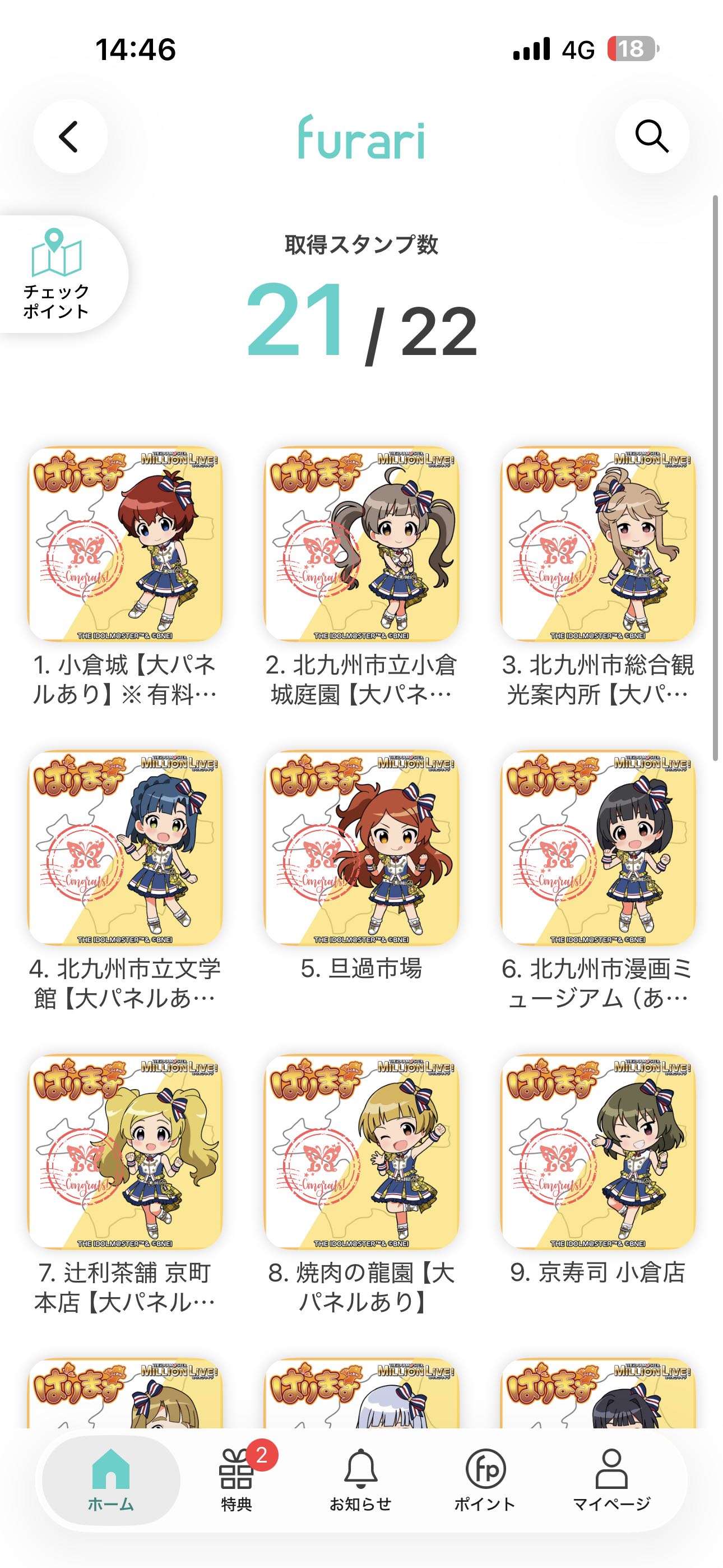View stamp 6. 北九州市漫画ミュージアム
Viewport: 723px width, 1568px height.
tap(597, 848)
